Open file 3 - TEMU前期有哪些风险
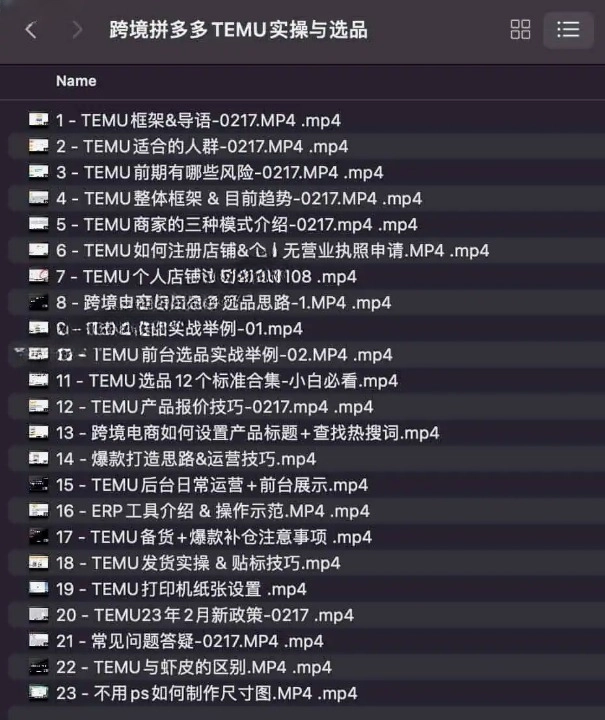This screenshot has width=605, height=720. (x=219, y=172)
